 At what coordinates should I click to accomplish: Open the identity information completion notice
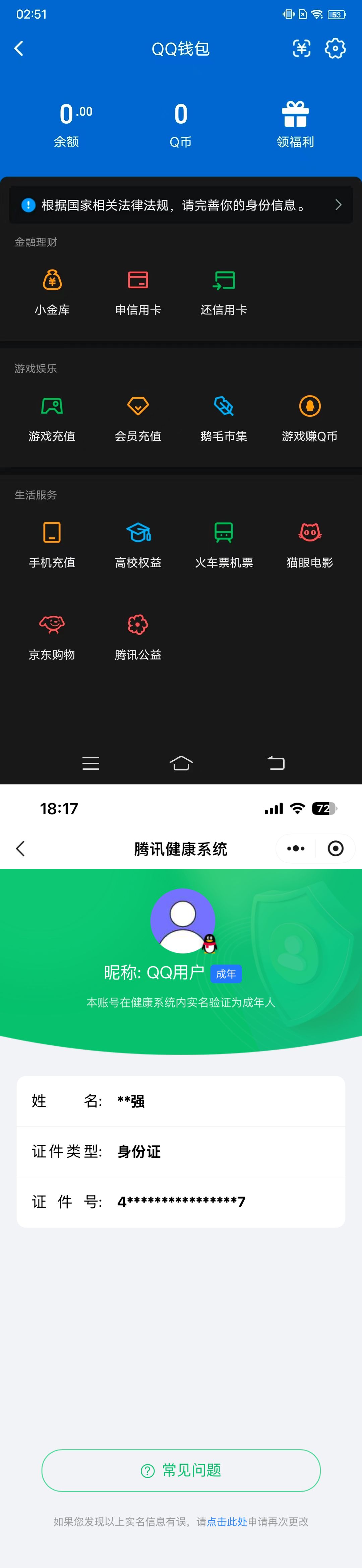pos(181,205)
